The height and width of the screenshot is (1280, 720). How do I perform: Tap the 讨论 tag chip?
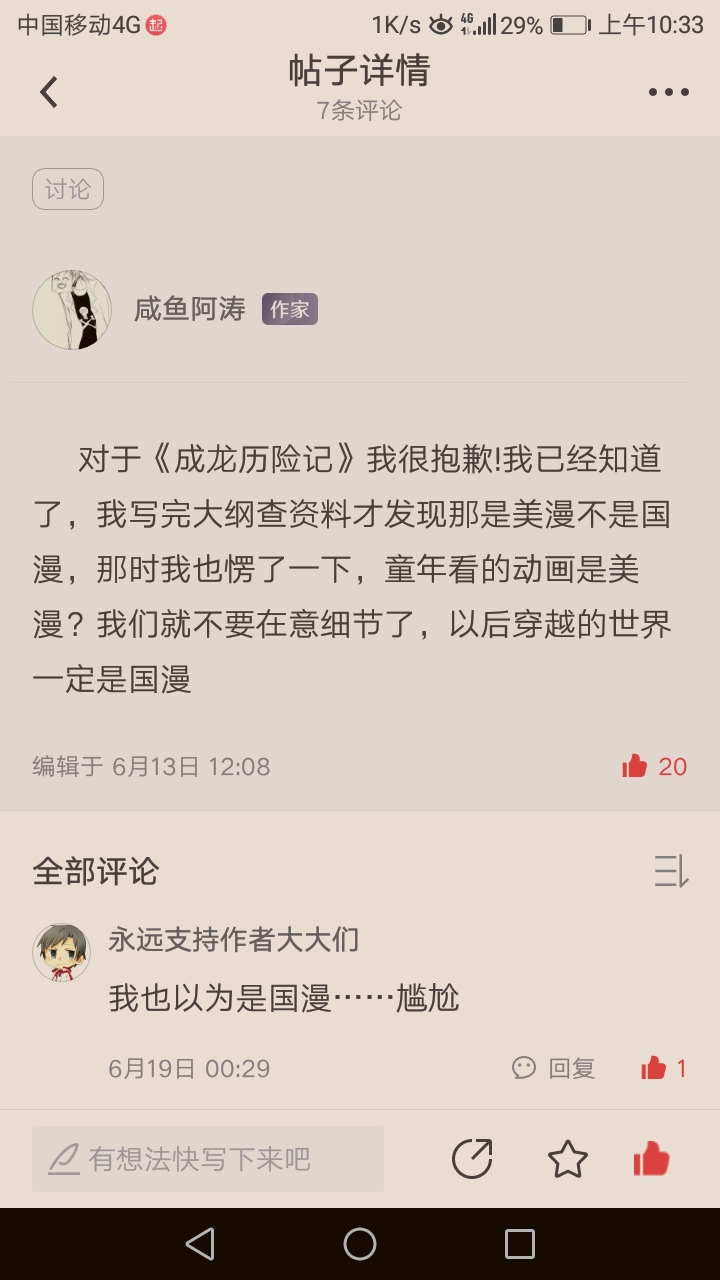point(68,189)
